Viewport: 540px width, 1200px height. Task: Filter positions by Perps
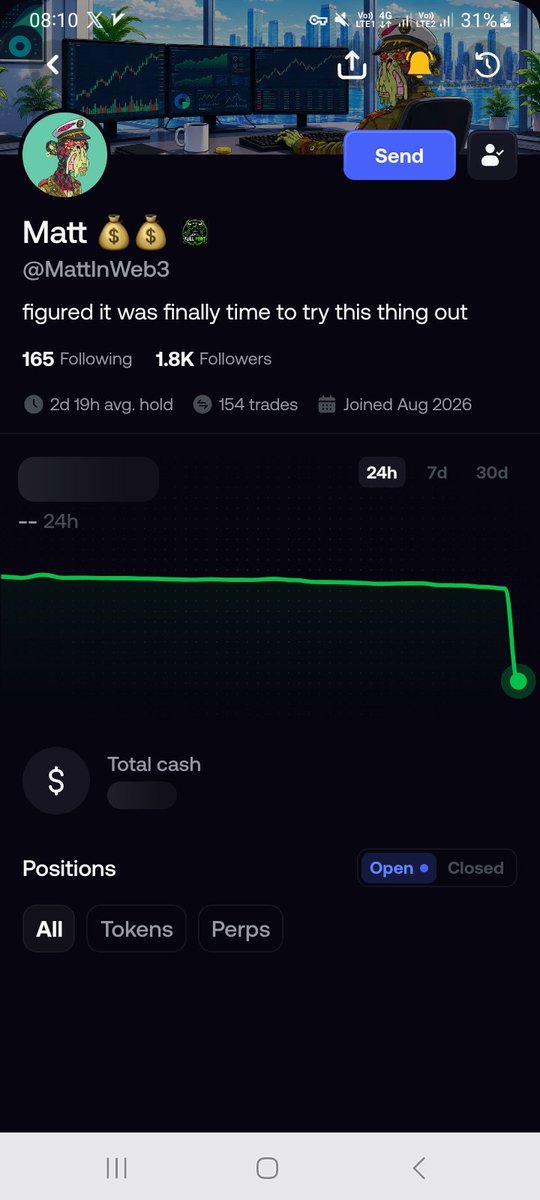[241, 929]
